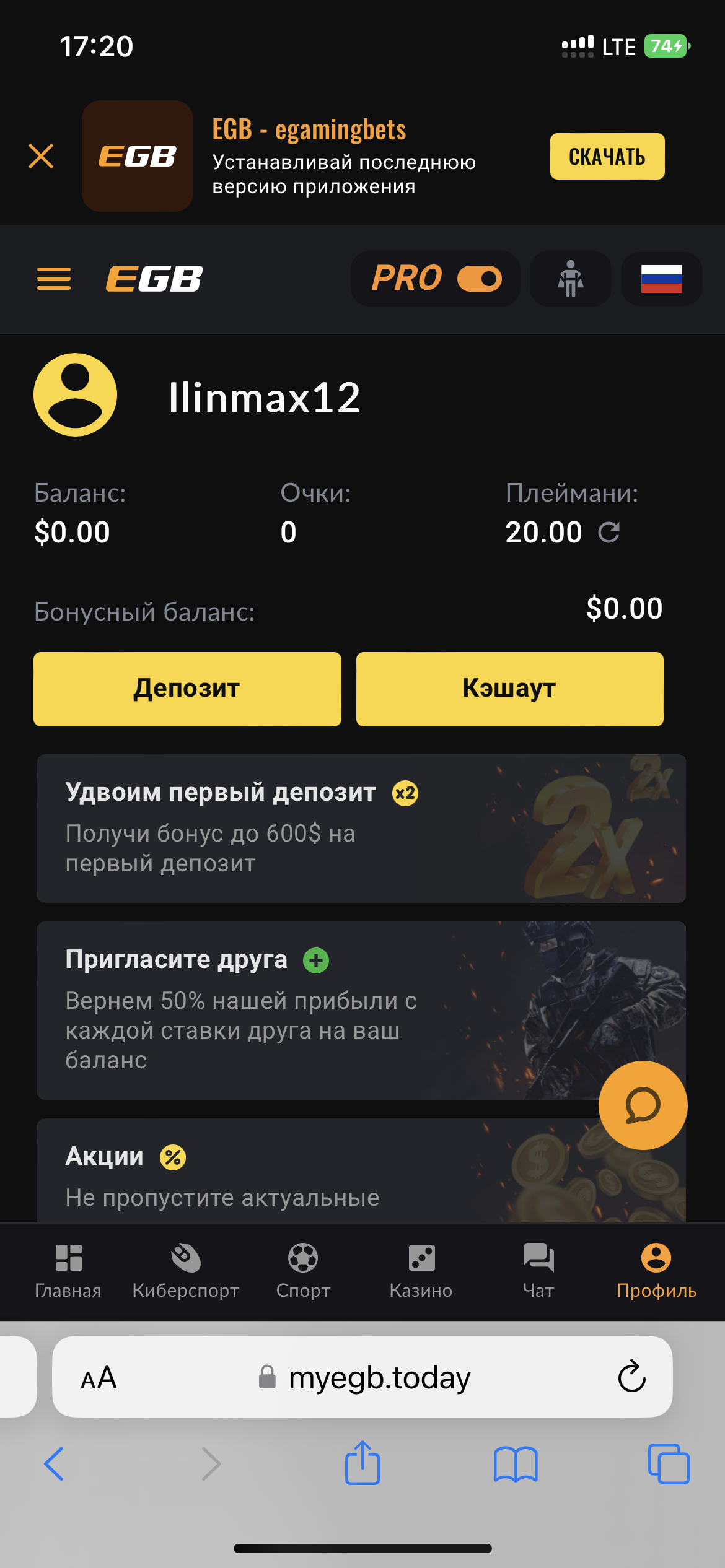Tap the СКАЧАТЬ download button
The height and width of the screenshot is (1568, 725).
tap(607, 157)
